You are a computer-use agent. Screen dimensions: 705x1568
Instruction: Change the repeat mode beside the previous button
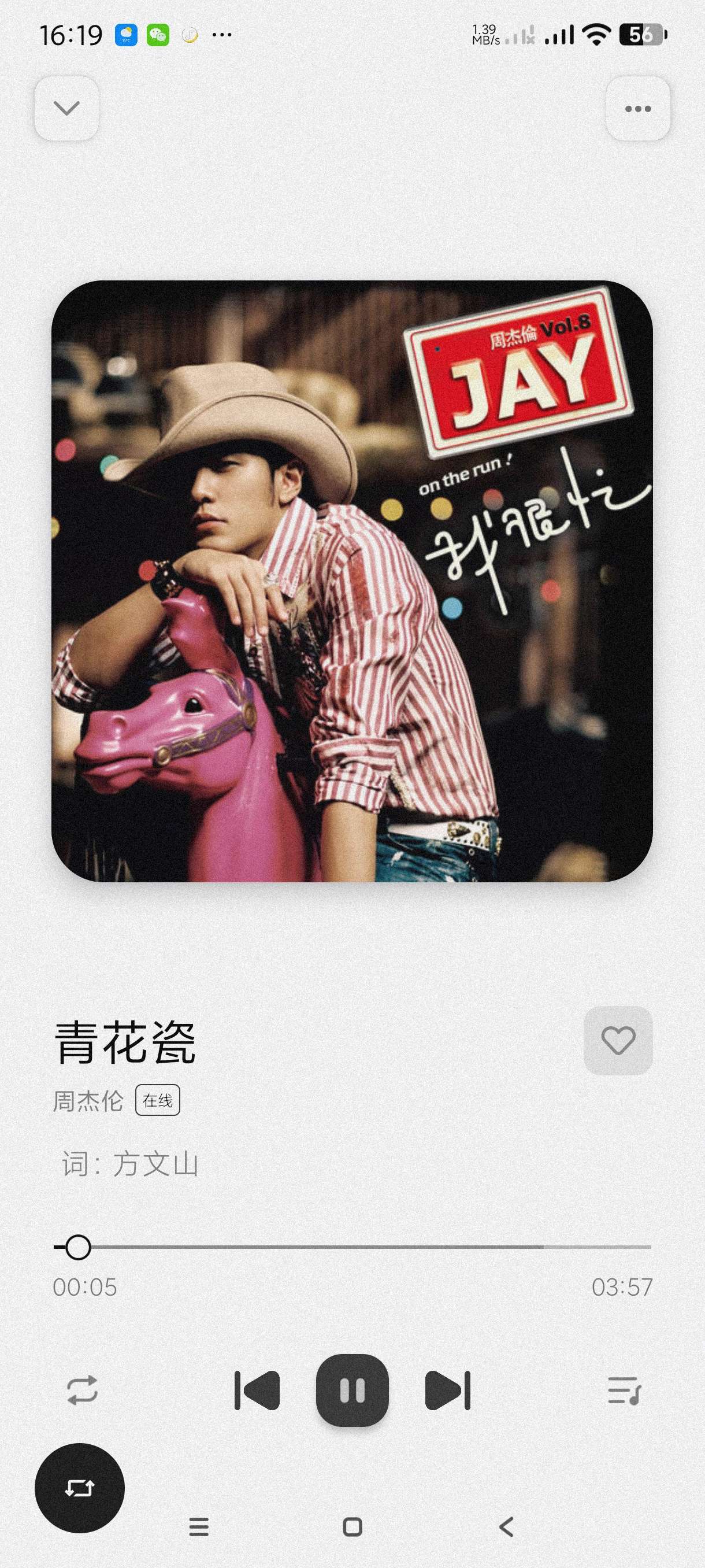(x=82, y=1391)
